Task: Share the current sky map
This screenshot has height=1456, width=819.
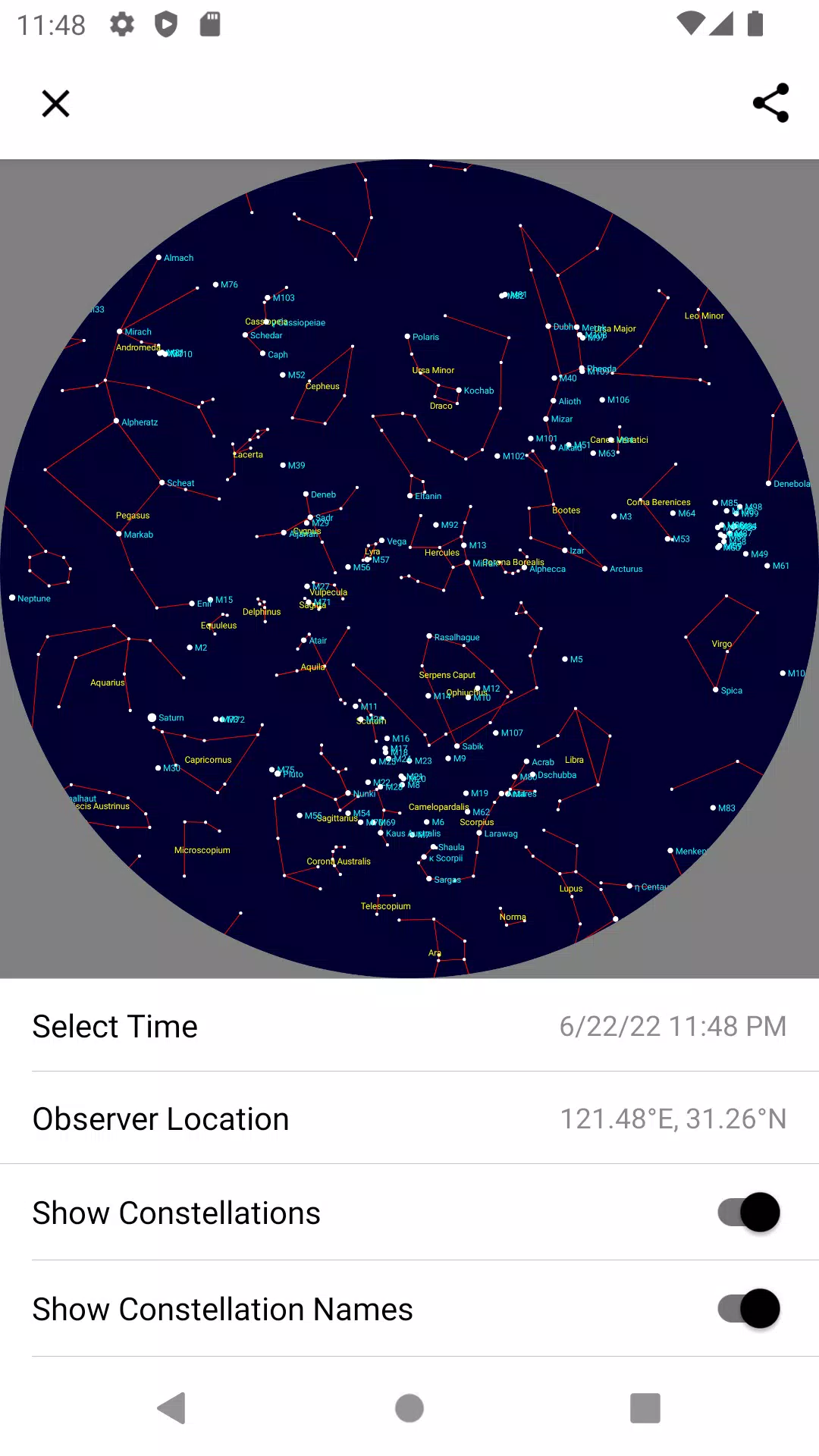Action: (770, 104)
